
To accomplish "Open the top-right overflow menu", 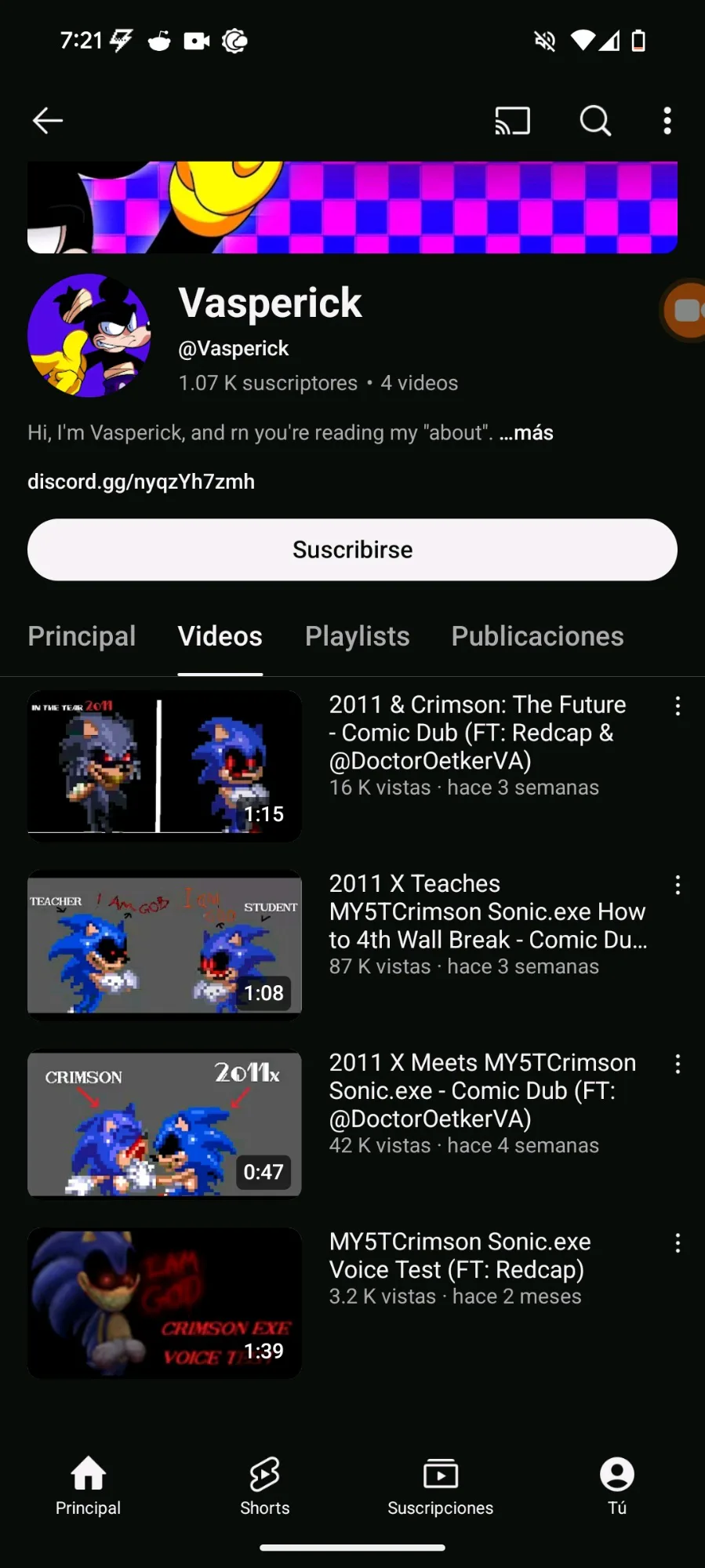I will click(667, 121).
